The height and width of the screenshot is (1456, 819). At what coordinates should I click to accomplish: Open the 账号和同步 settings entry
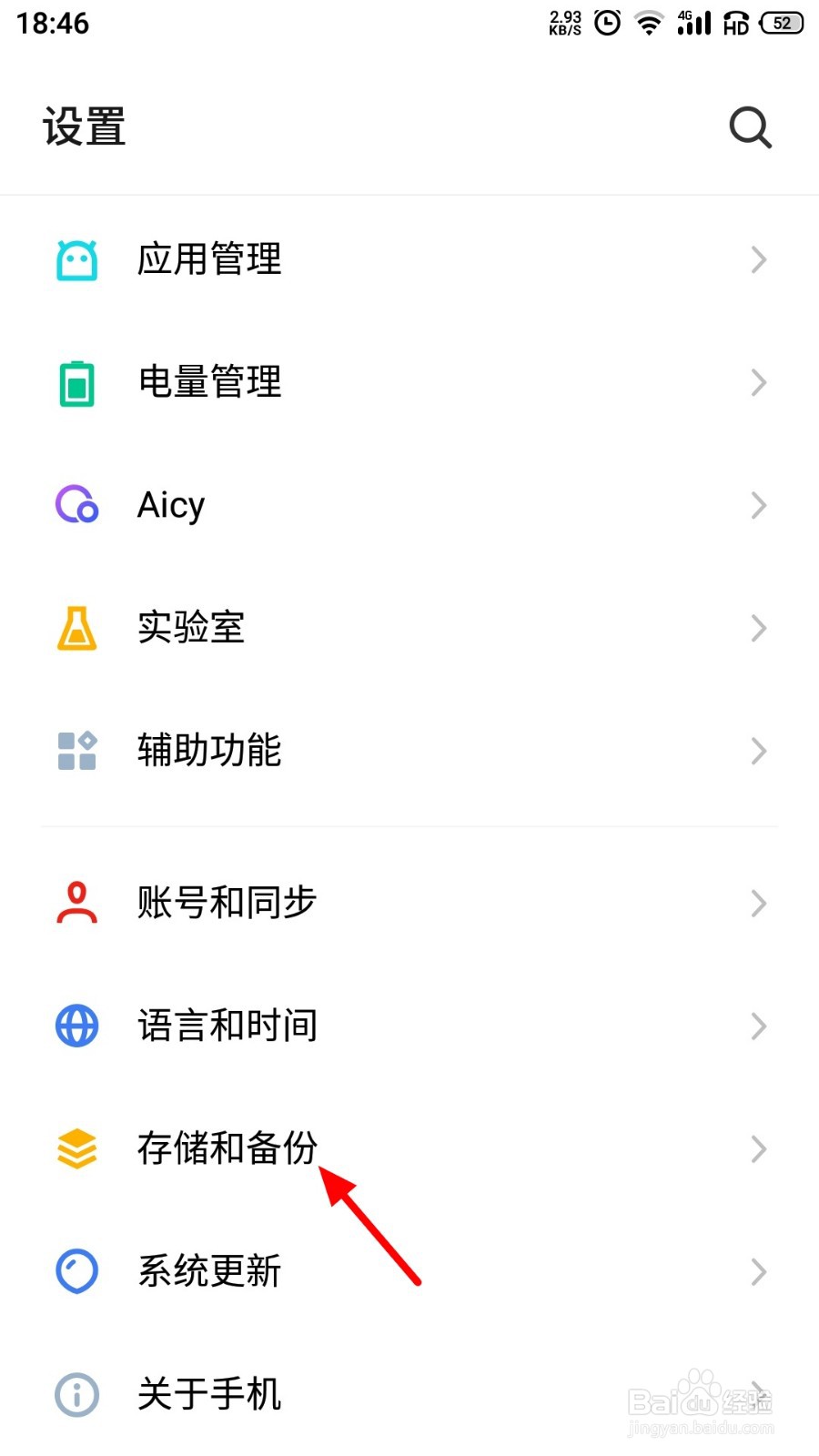point(226,902)
